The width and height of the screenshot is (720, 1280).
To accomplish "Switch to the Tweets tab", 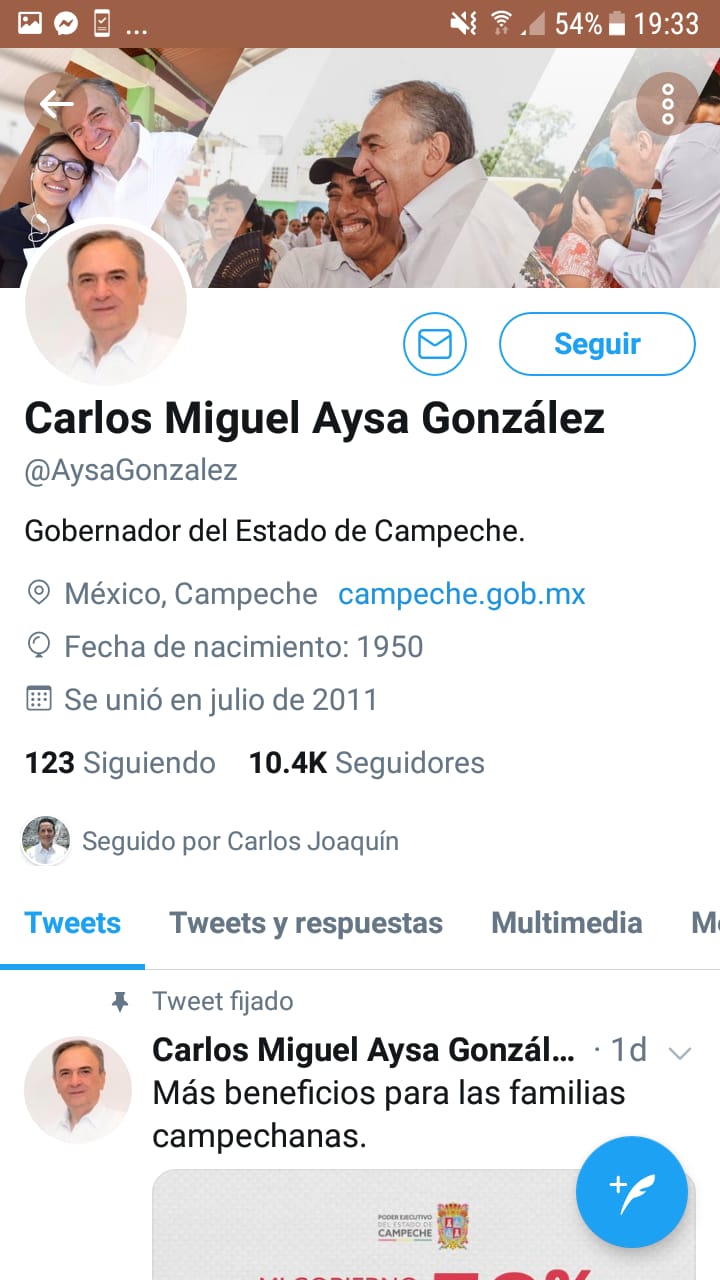I will click(x=72, y=922).
